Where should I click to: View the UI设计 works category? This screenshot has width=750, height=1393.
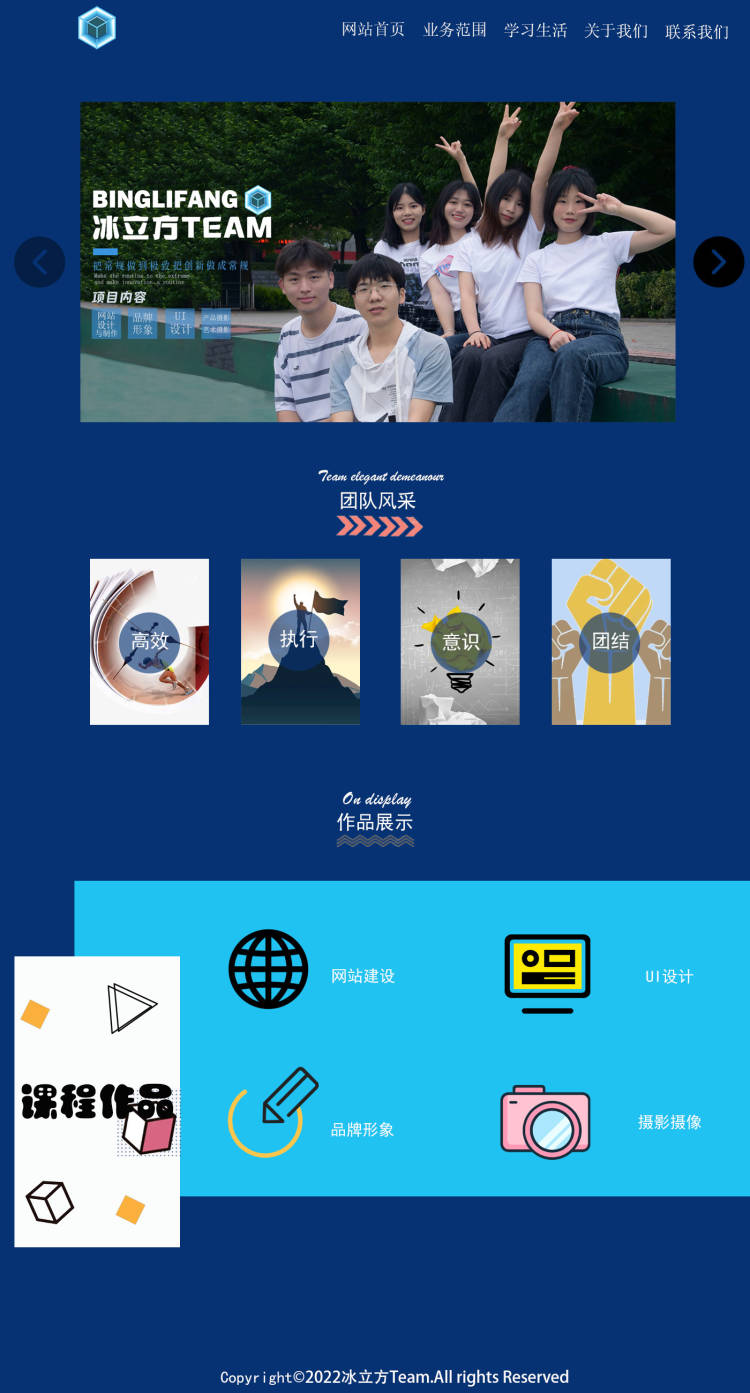coord(669,976)
